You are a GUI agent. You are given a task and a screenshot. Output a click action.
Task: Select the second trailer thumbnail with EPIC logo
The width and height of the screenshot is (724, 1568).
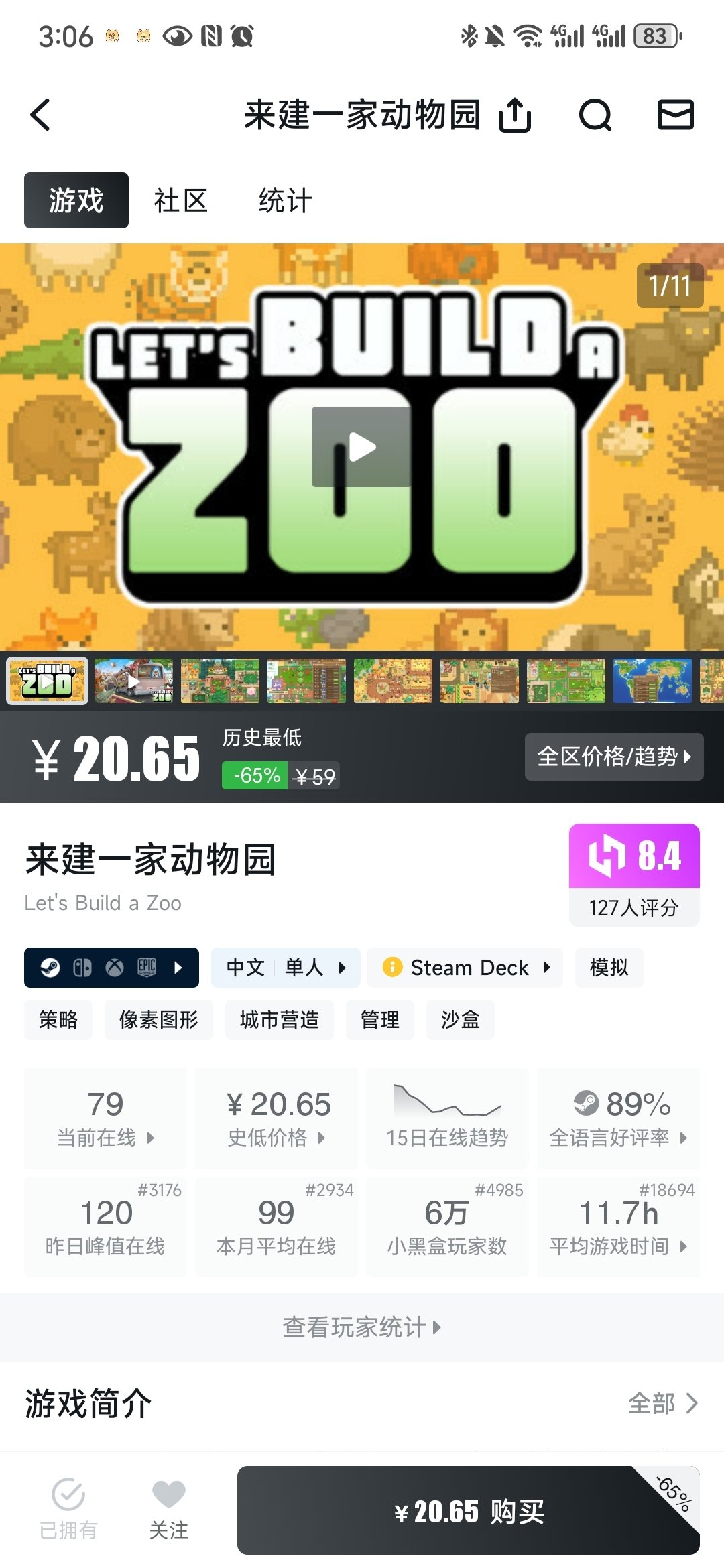tap(133, 681)
